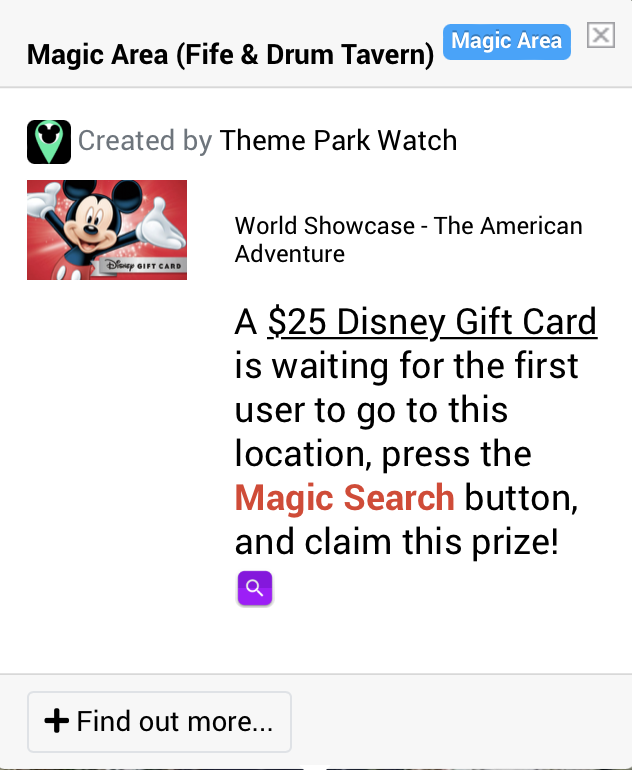View Theme Park Watch creator profile
Viewport: 632px width, 770px height.
[338, 141]
